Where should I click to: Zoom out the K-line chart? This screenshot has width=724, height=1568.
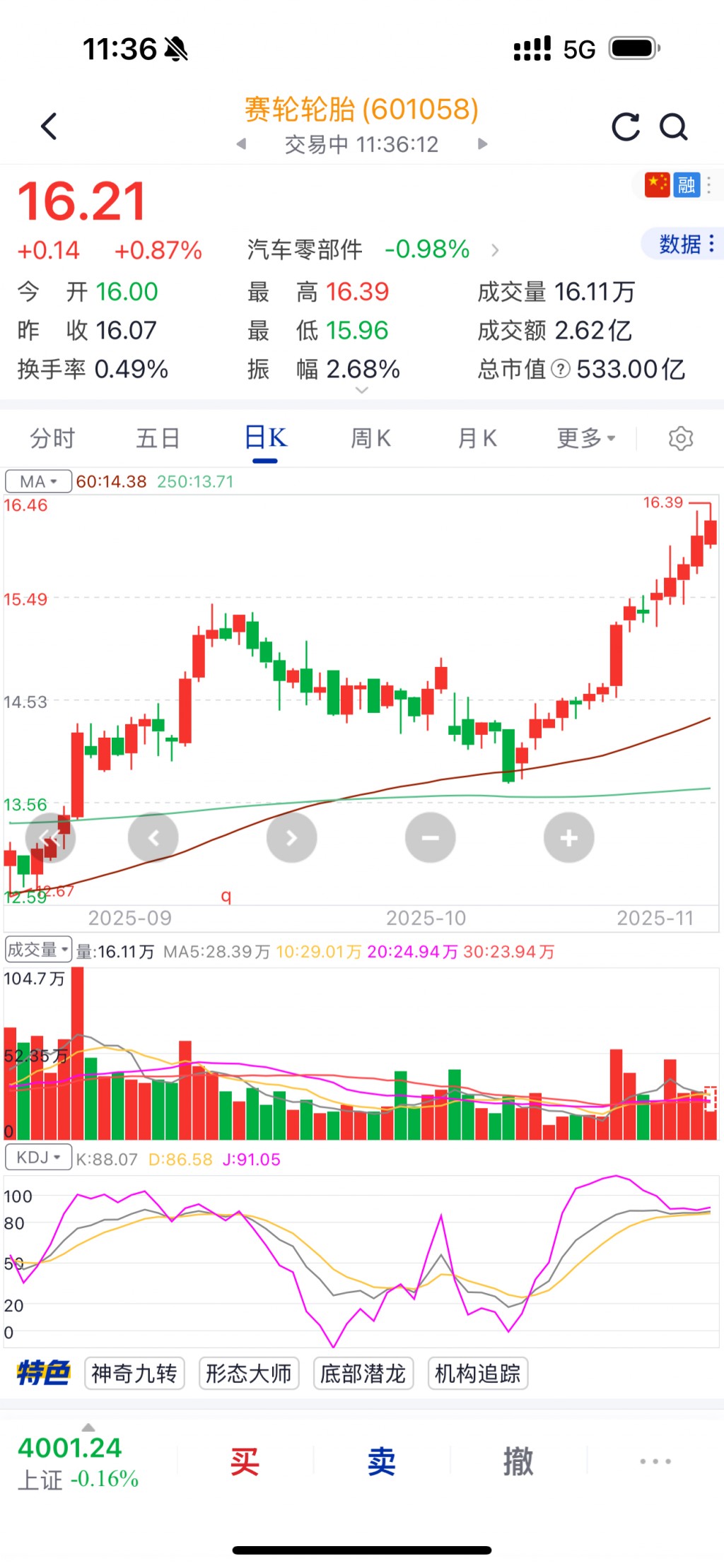click(430, 838)
